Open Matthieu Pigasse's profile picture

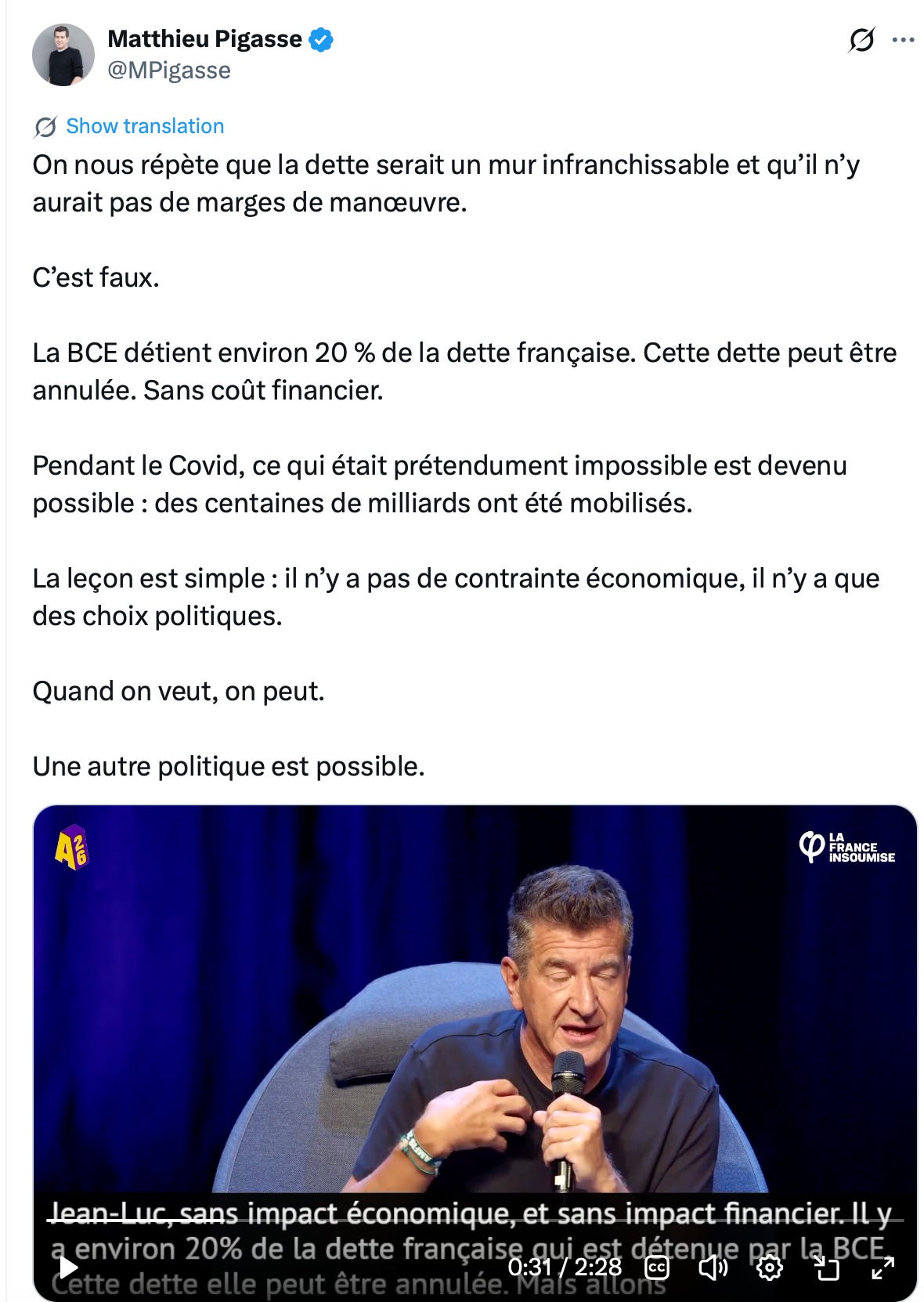[x=63, y=55]
